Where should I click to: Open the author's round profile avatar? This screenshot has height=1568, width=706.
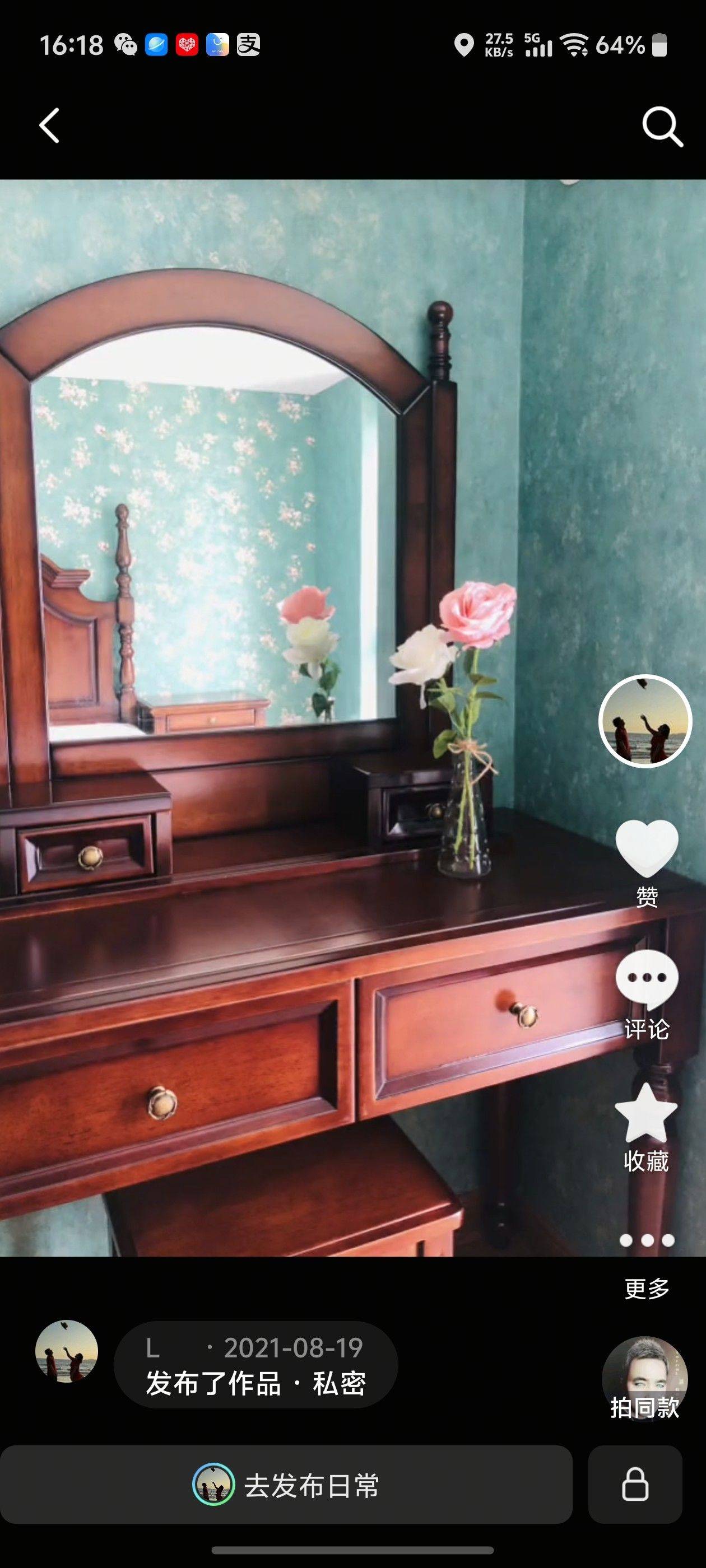click(x=645, y=721)
